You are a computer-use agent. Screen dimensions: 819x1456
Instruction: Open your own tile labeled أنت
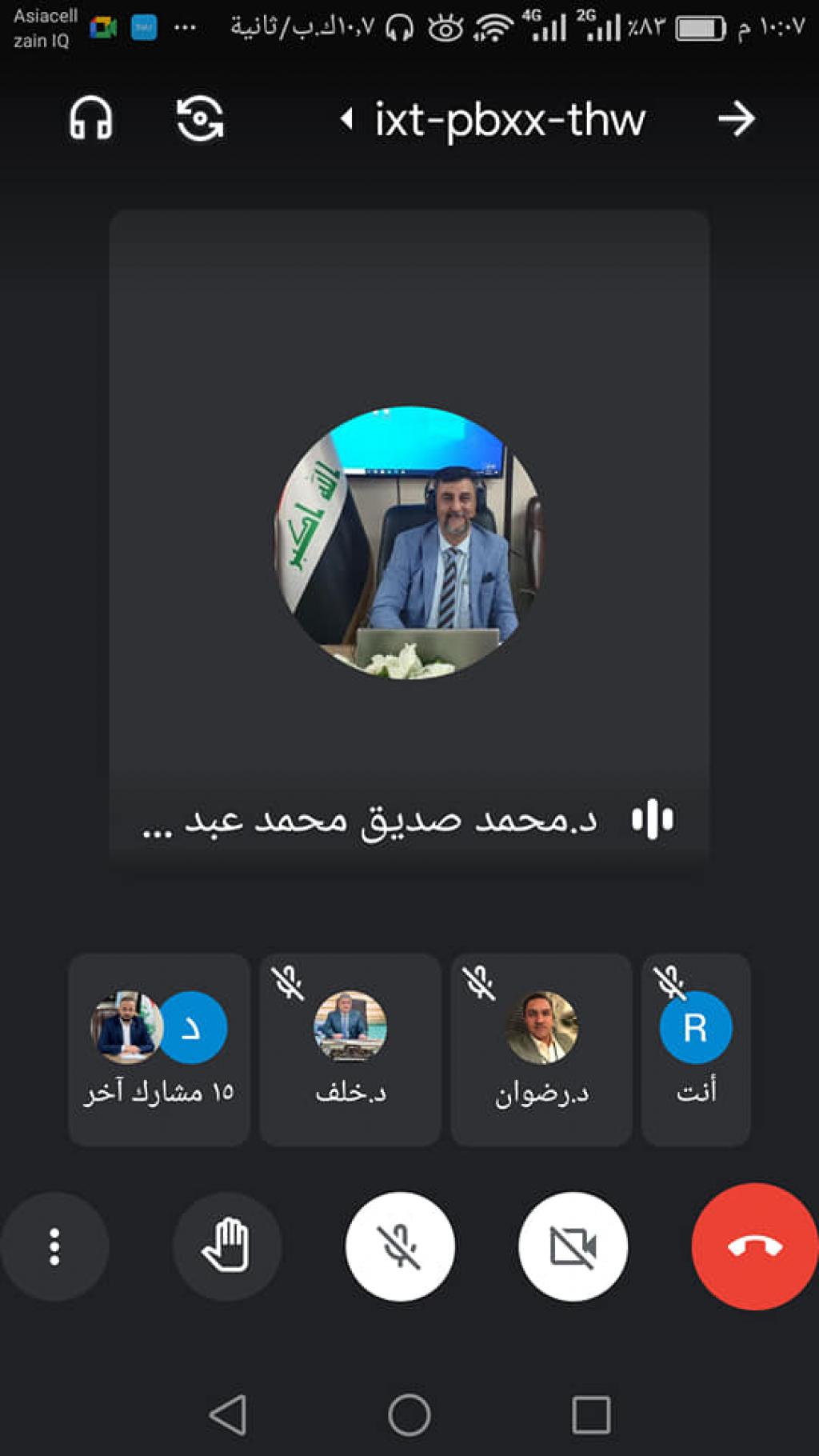click(695, 1050)
